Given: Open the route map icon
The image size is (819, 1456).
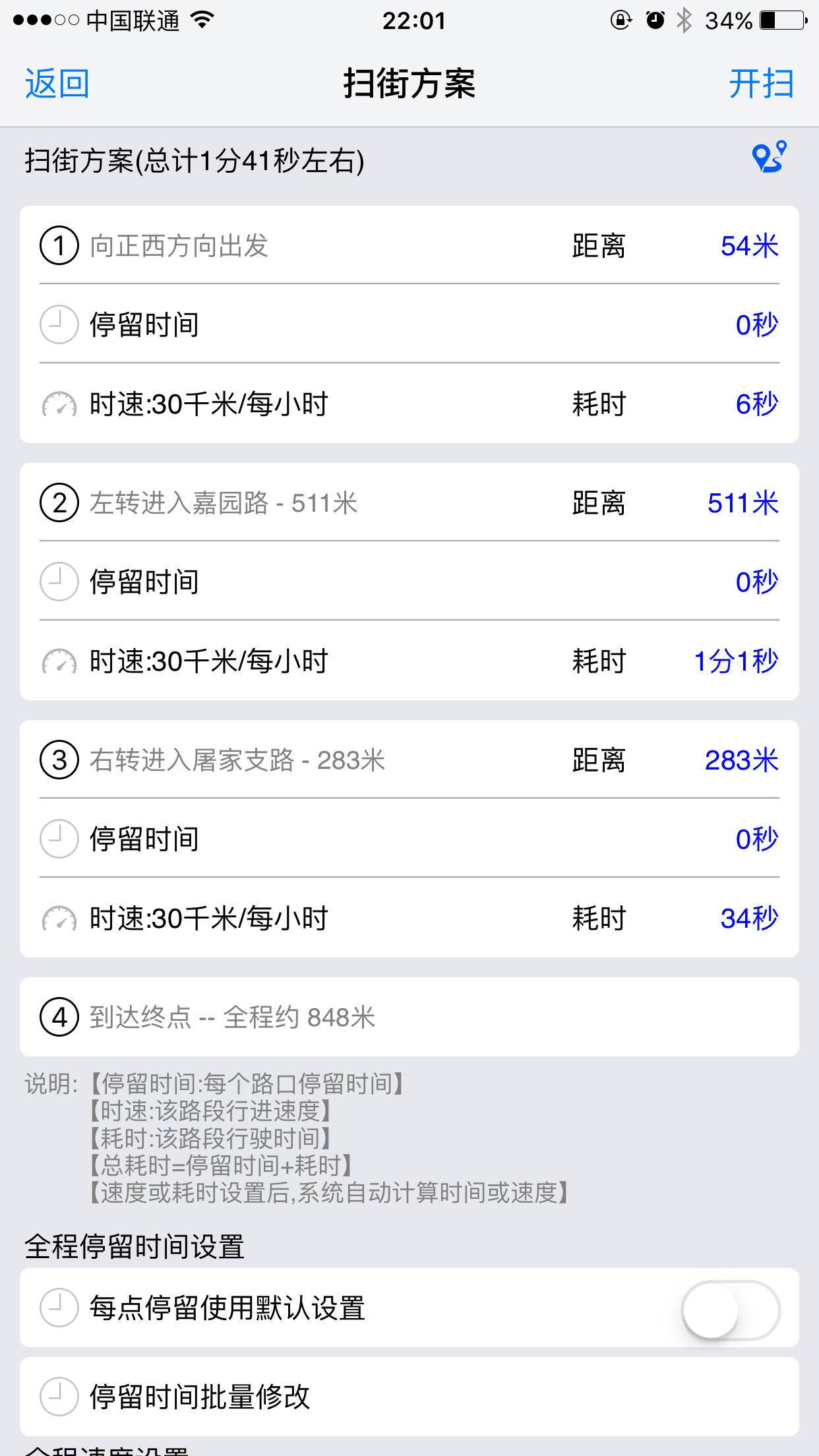Looking at the screenshot, I should [x=769, y=158].
